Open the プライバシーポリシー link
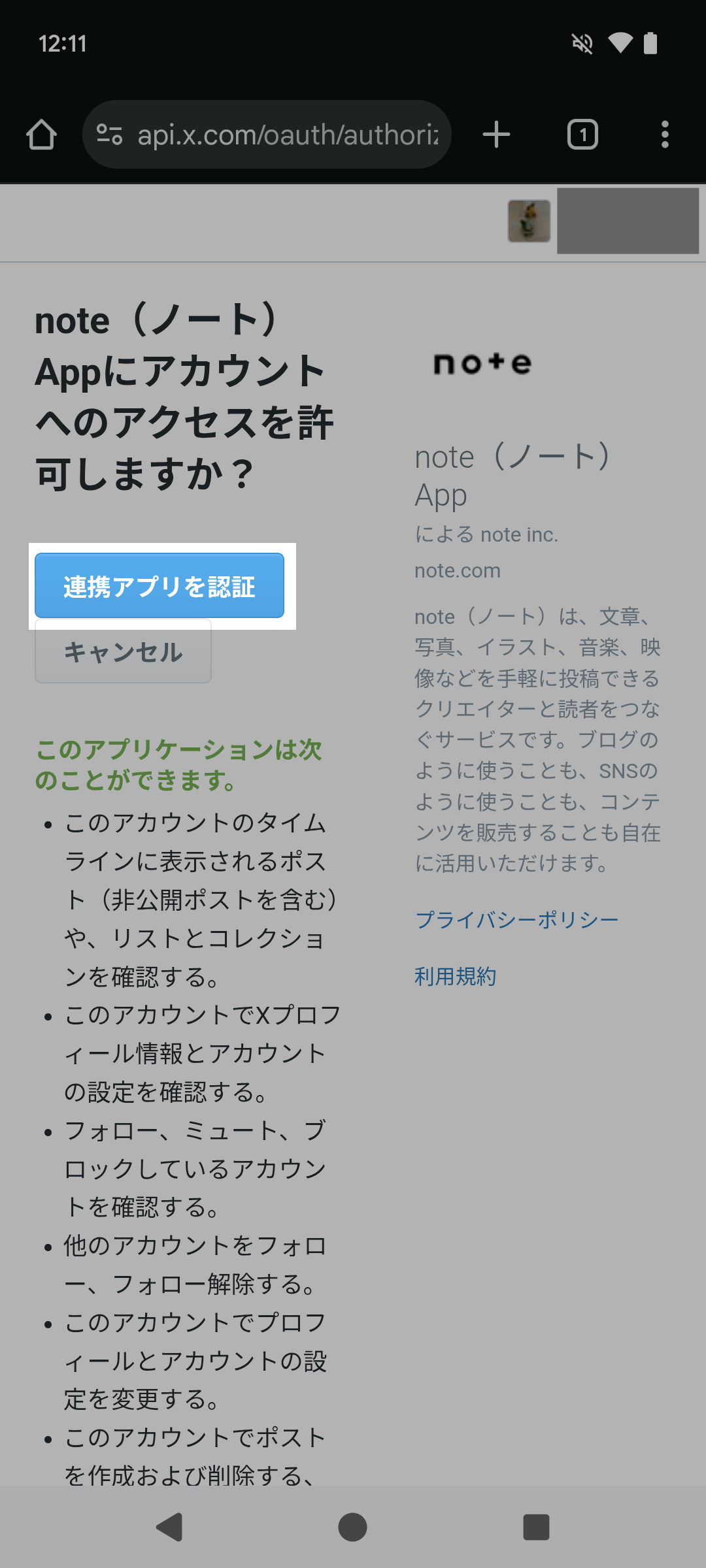 point(516,918)
